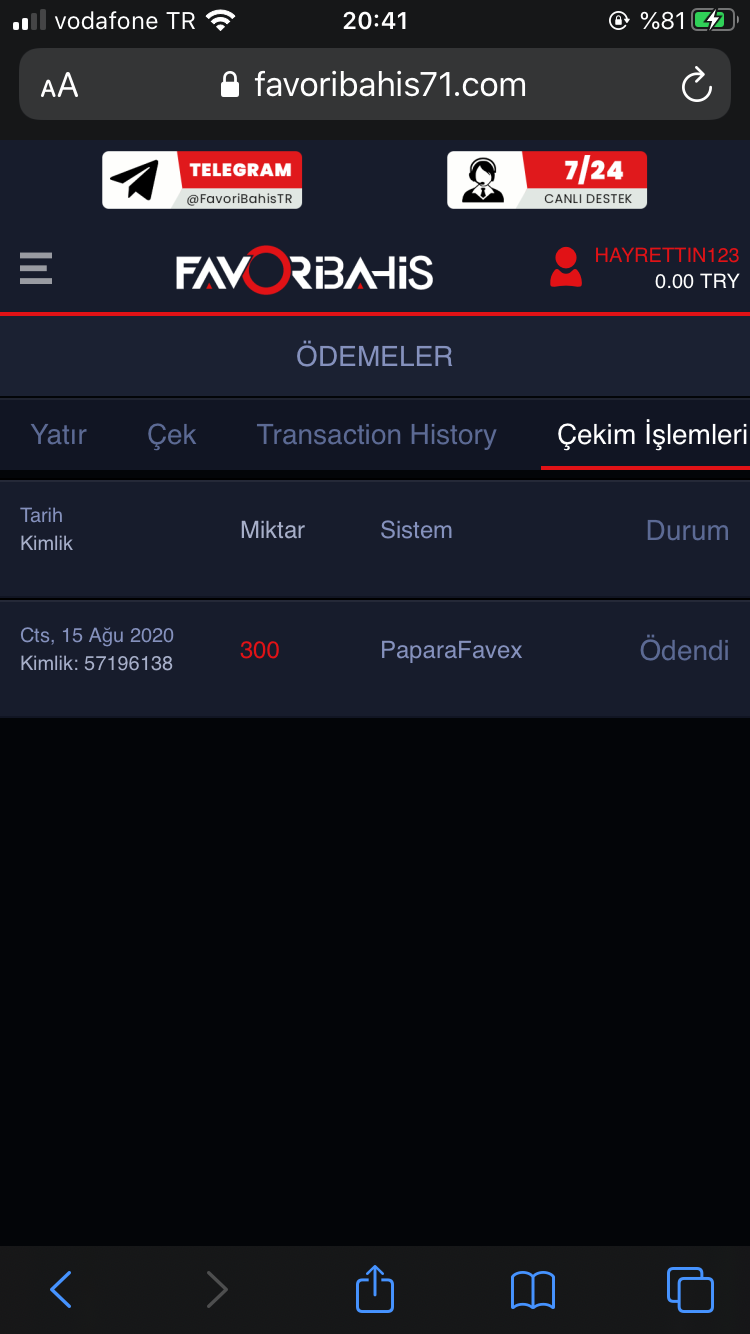This screenshot has width=750, height=1334.
Task: Reload the page in Safari
Action: (x=696, y=86)
